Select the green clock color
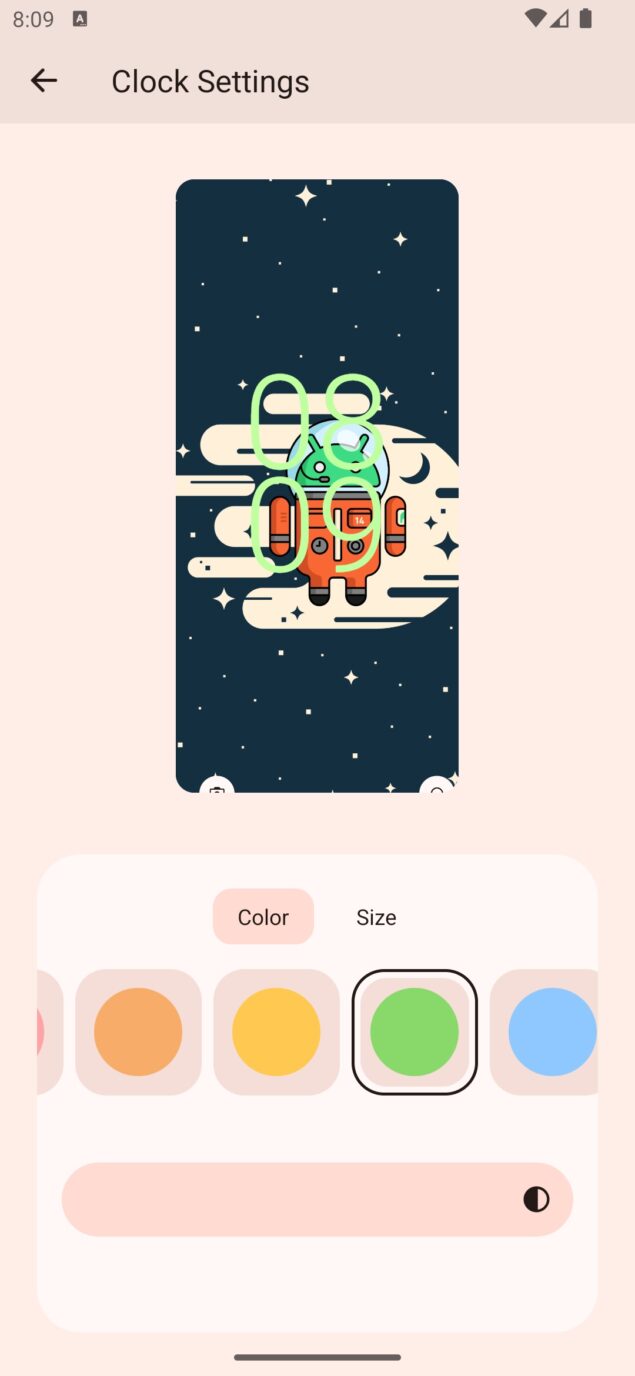The height and width of the screenshot is (1376, 635). click(414, 1032)
